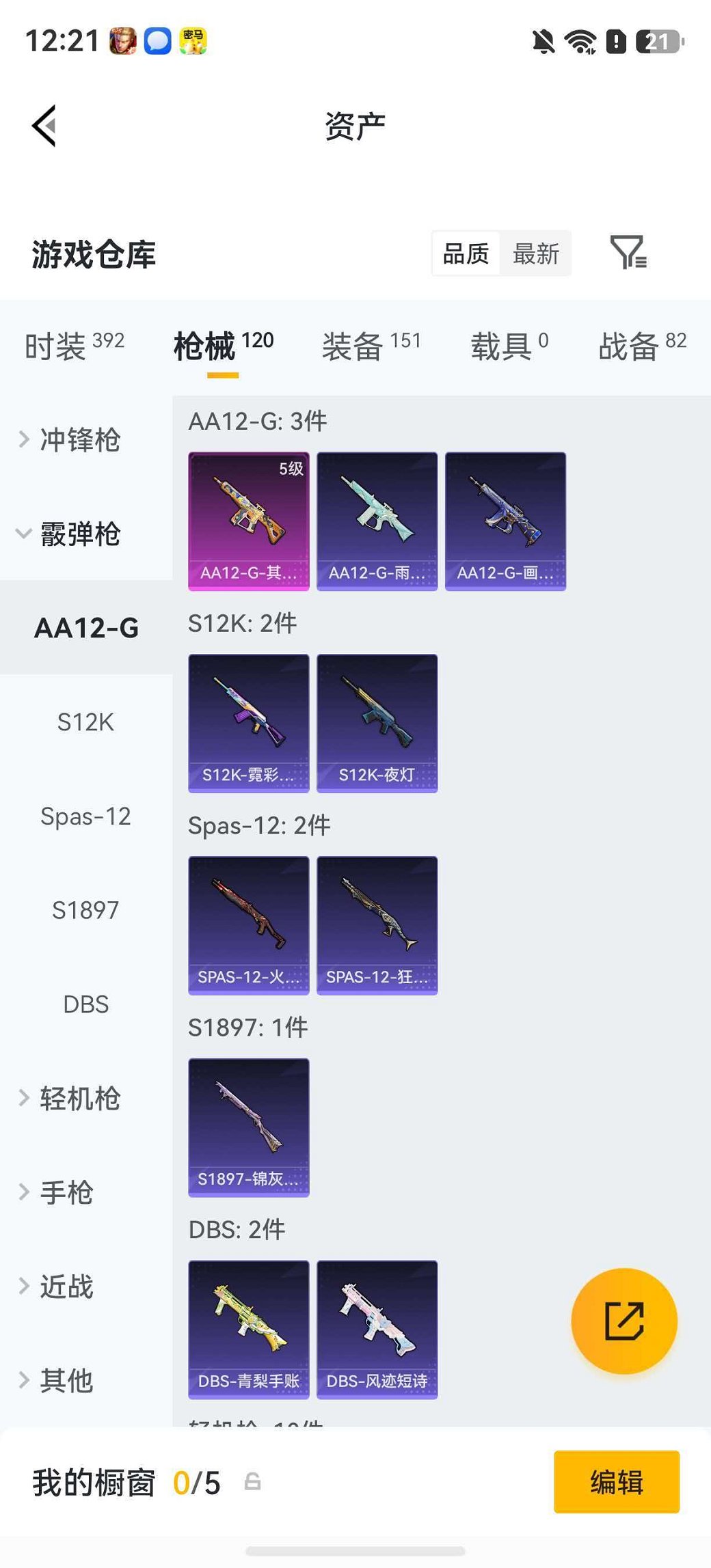This screenshot has height=1568, width=711.
Task: Open the level 5 AA12-G skin
Action: [x=249, y=521]
